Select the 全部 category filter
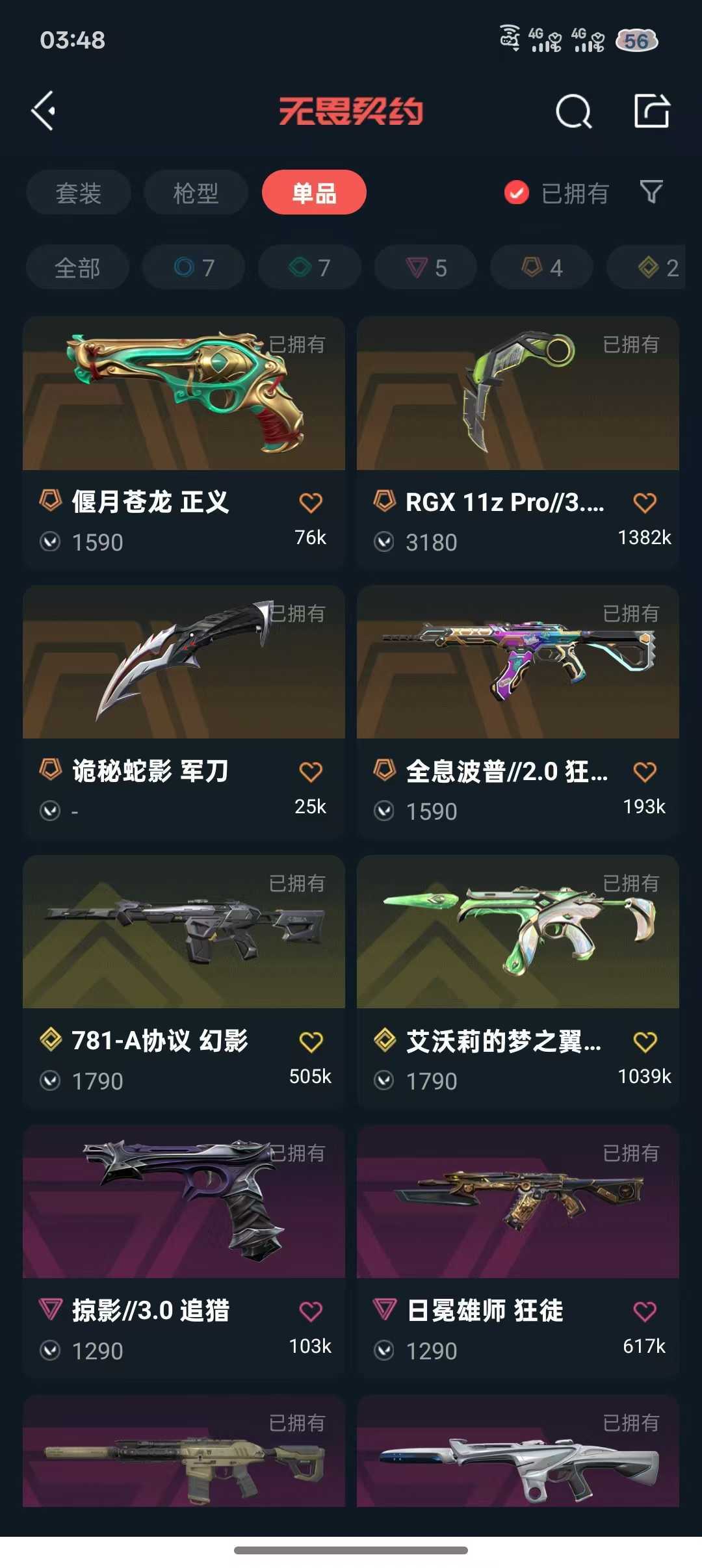 [77, 267]
